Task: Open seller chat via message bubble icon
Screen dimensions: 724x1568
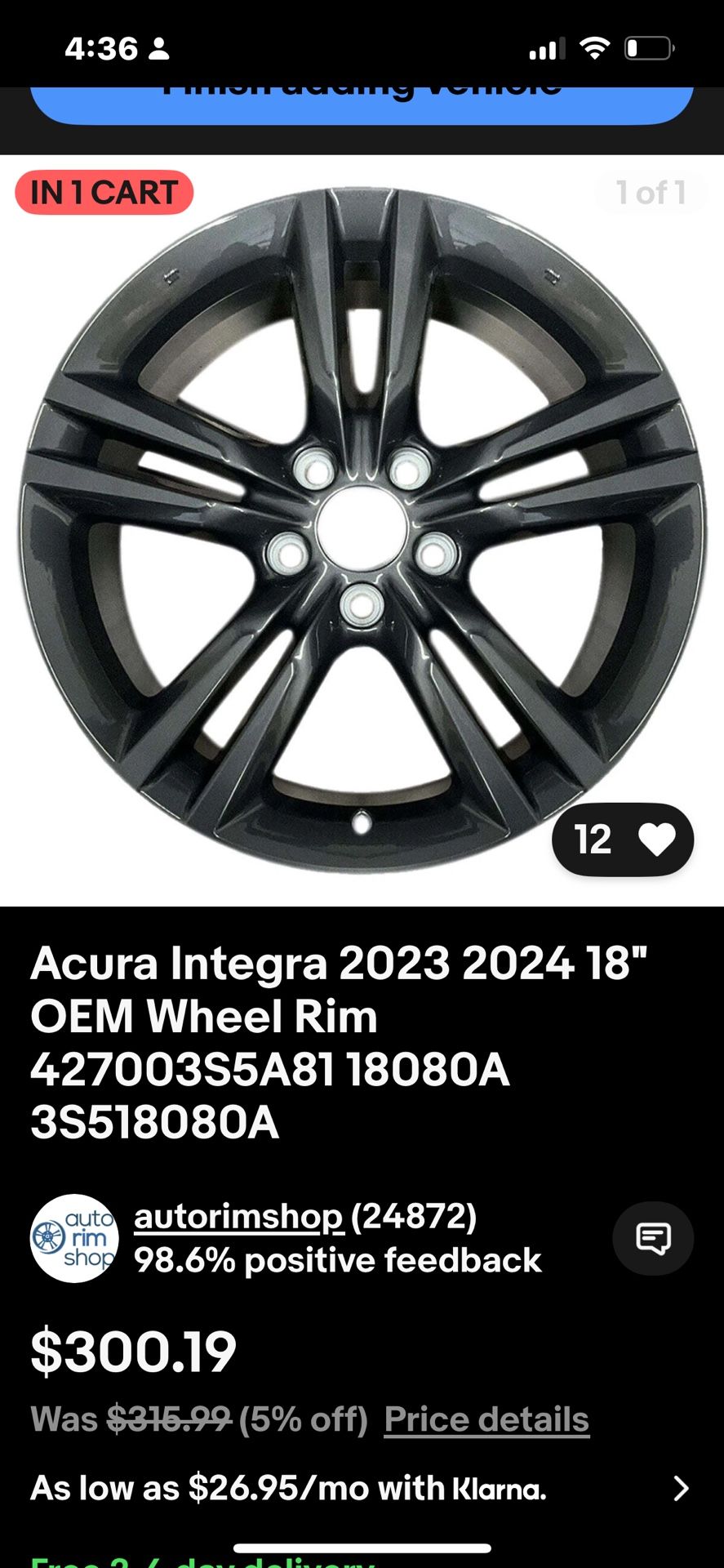Action: (x=653, y=1238)
